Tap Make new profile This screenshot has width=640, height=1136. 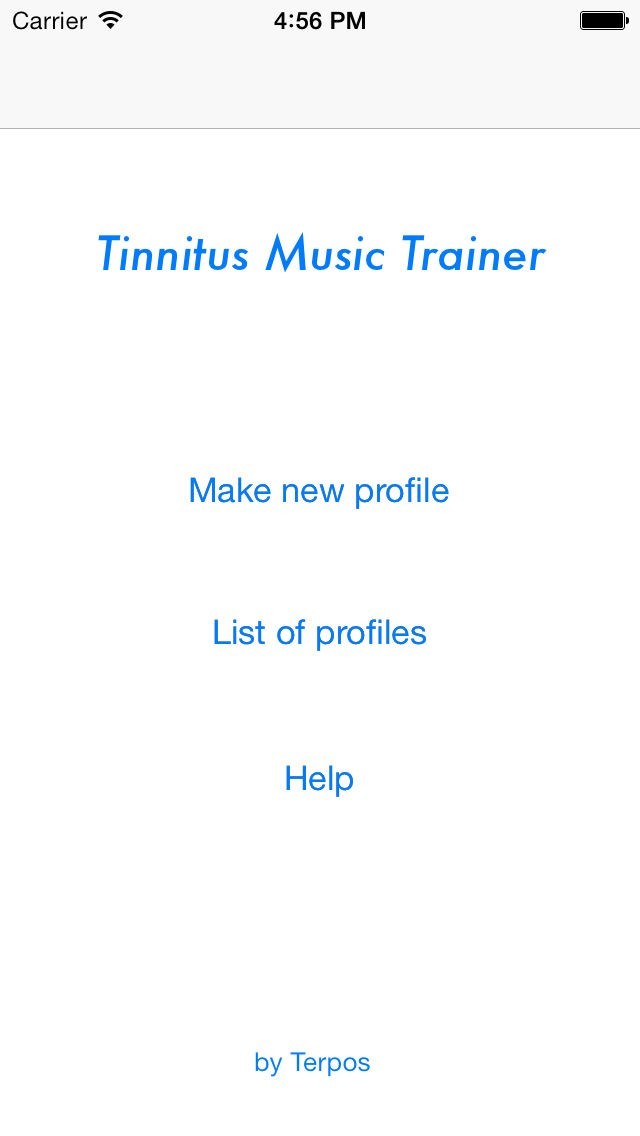[x=319, y=490]
